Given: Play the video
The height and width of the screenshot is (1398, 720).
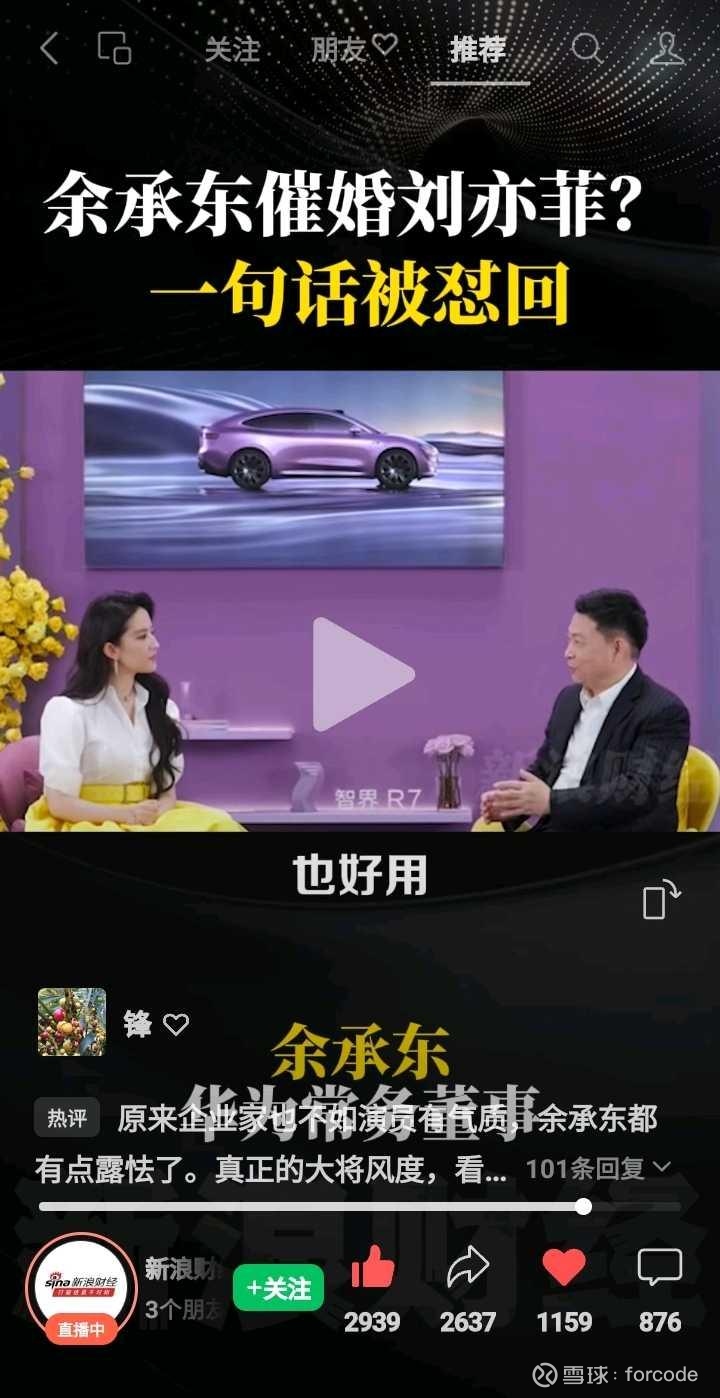Looking at the screenshot, I should pos(362,673).
